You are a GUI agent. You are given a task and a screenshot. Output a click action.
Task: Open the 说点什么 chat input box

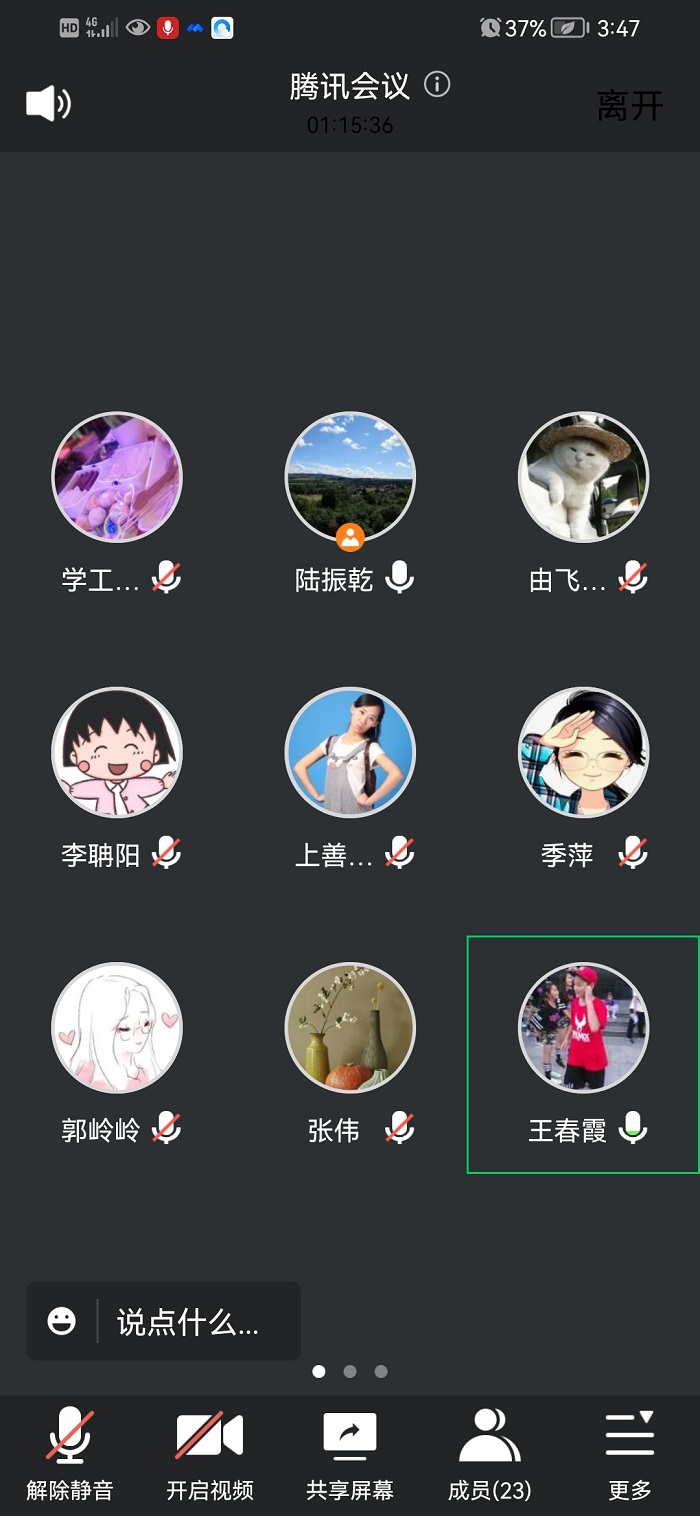(x=188, y=1322)
